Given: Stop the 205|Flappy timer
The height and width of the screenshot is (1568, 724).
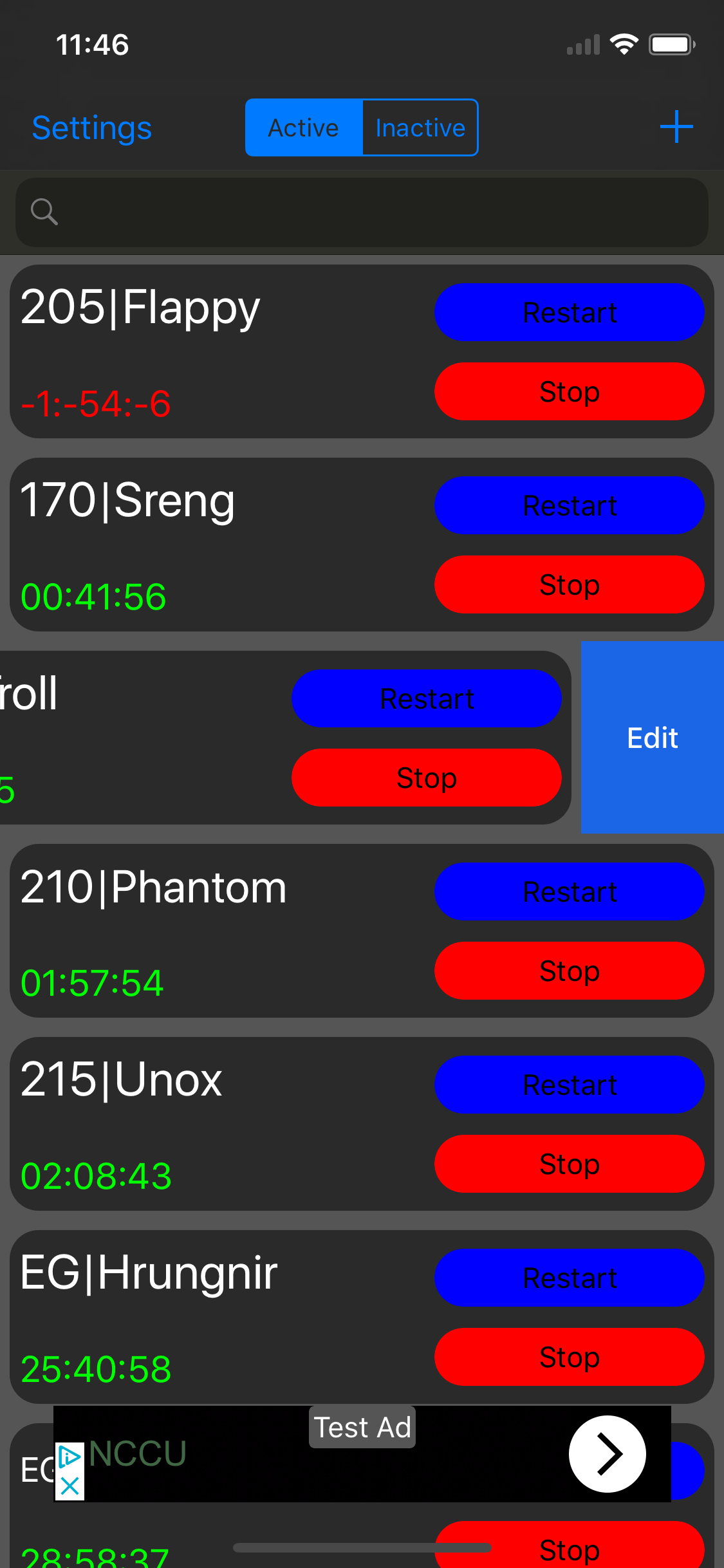Looking at the screenshot, I should tap(570, 391).
